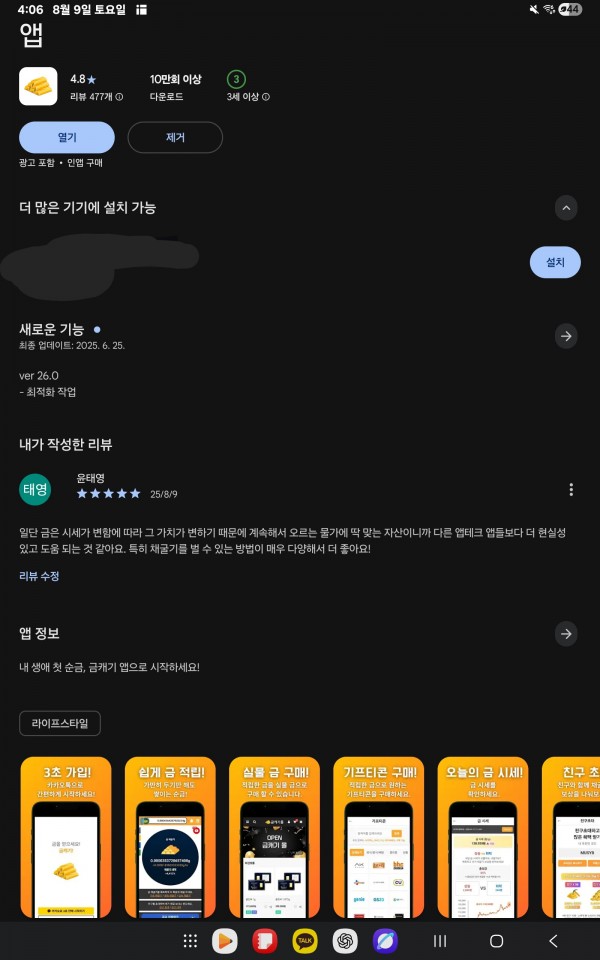View the 오늘의 금 시세 screenshot
600x960 pixels.
[x=482, y=838]
